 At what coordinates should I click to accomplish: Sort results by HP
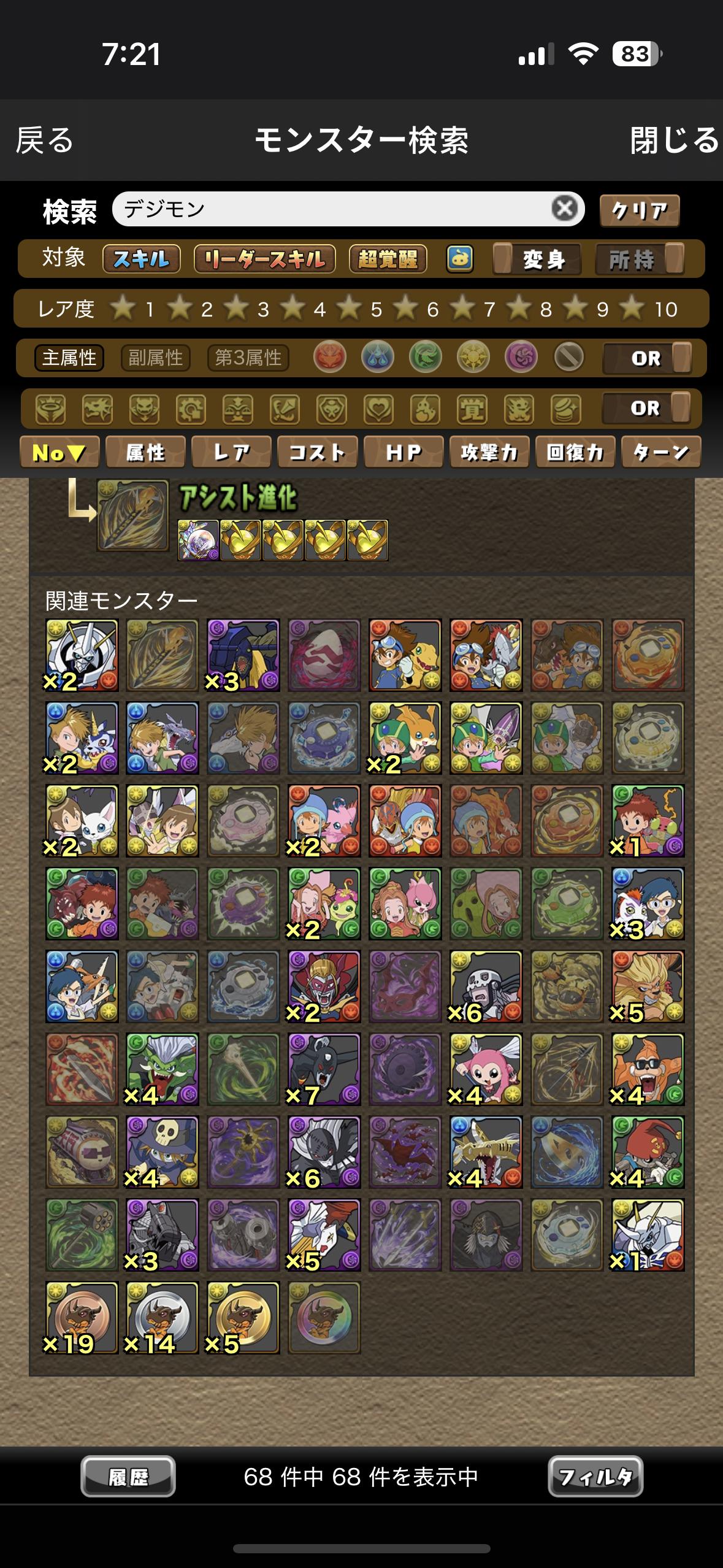coord(403,453)
